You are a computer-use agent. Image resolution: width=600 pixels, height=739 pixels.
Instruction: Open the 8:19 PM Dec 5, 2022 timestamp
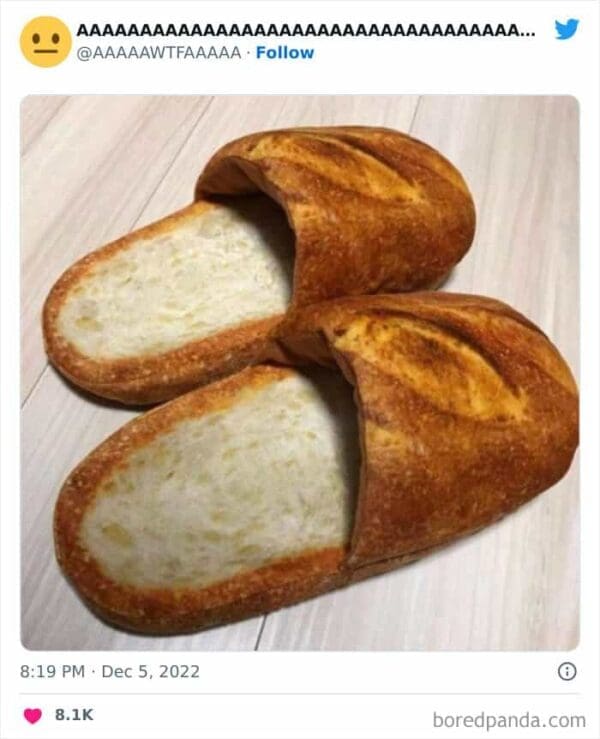pyautogui.click(x=110, y=672)
